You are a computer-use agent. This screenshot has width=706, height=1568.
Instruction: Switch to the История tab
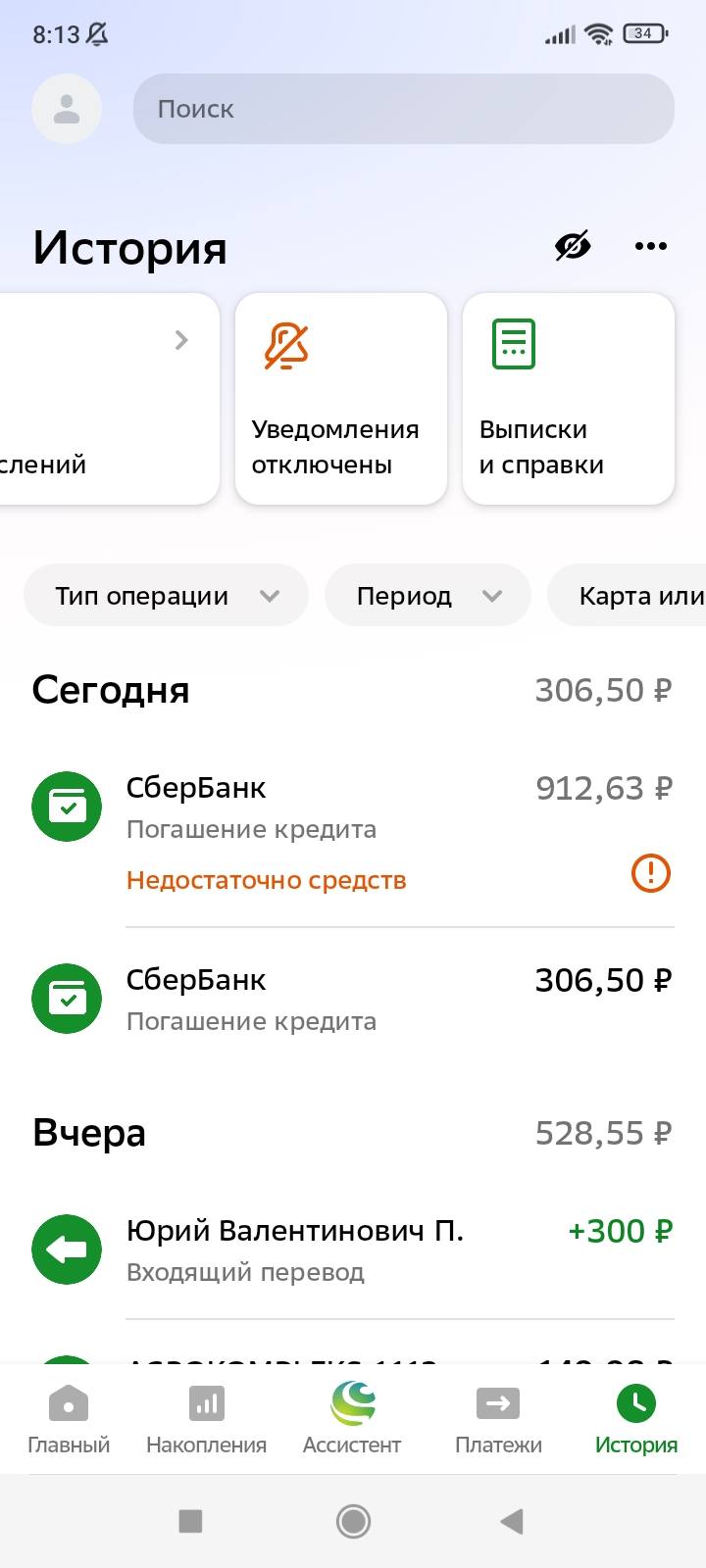(635, 1404)
